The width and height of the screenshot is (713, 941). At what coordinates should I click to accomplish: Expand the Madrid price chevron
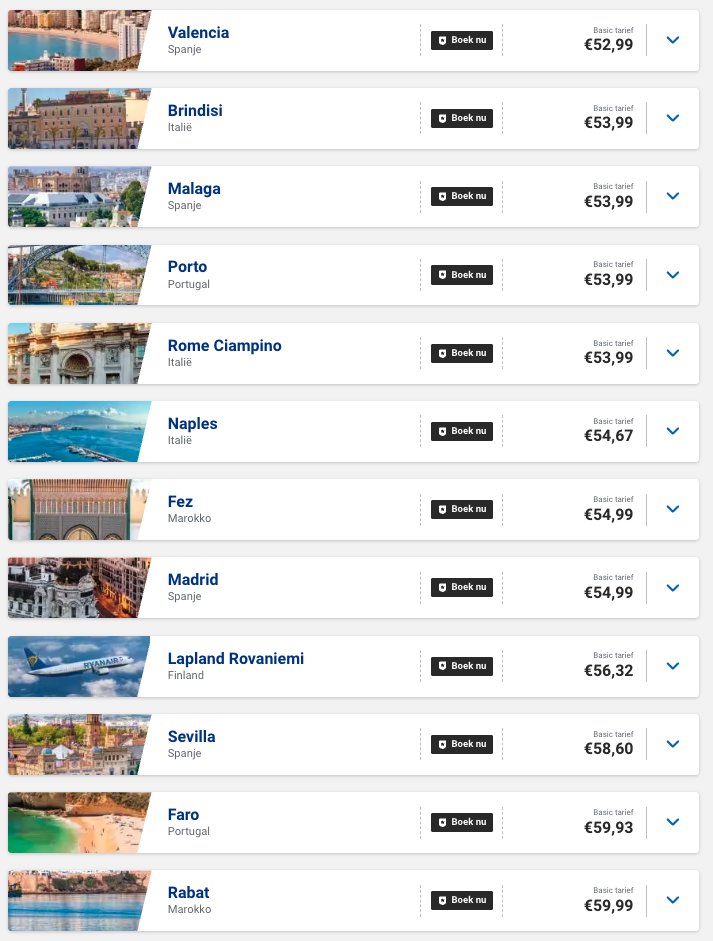click(673, 587)
